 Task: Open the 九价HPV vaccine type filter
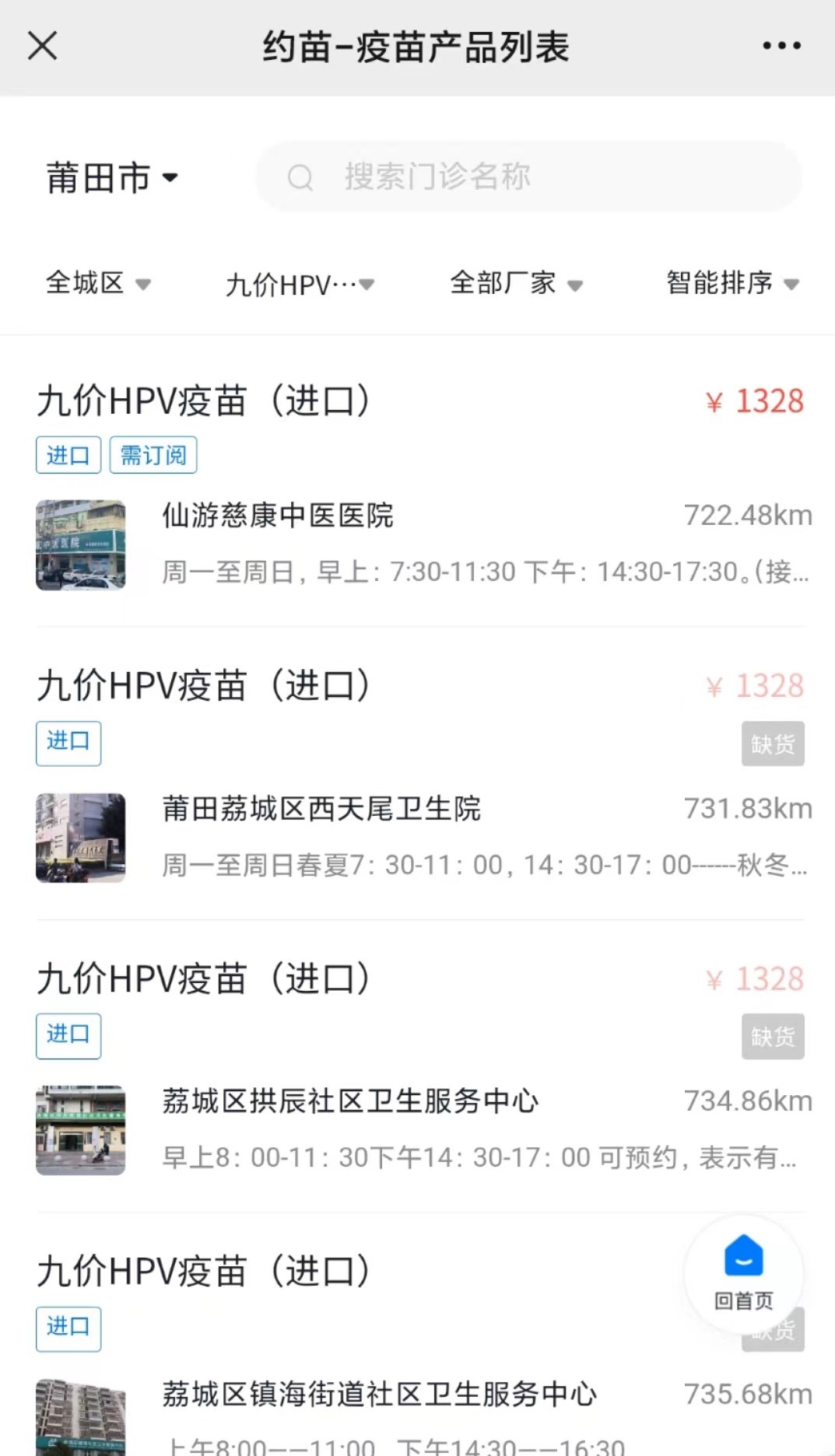(300, 285)
